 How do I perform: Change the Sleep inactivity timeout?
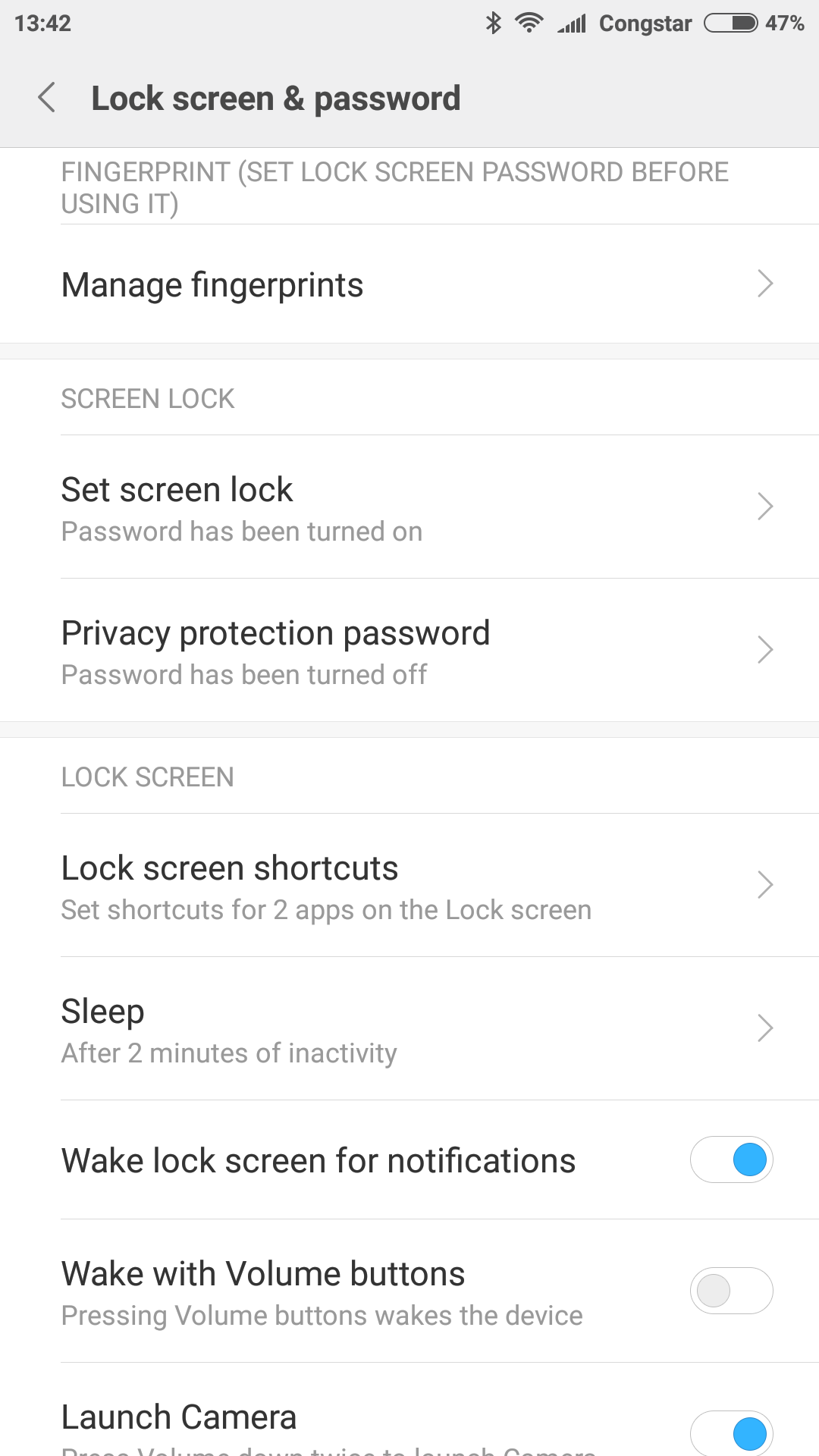click(409, 1029)
